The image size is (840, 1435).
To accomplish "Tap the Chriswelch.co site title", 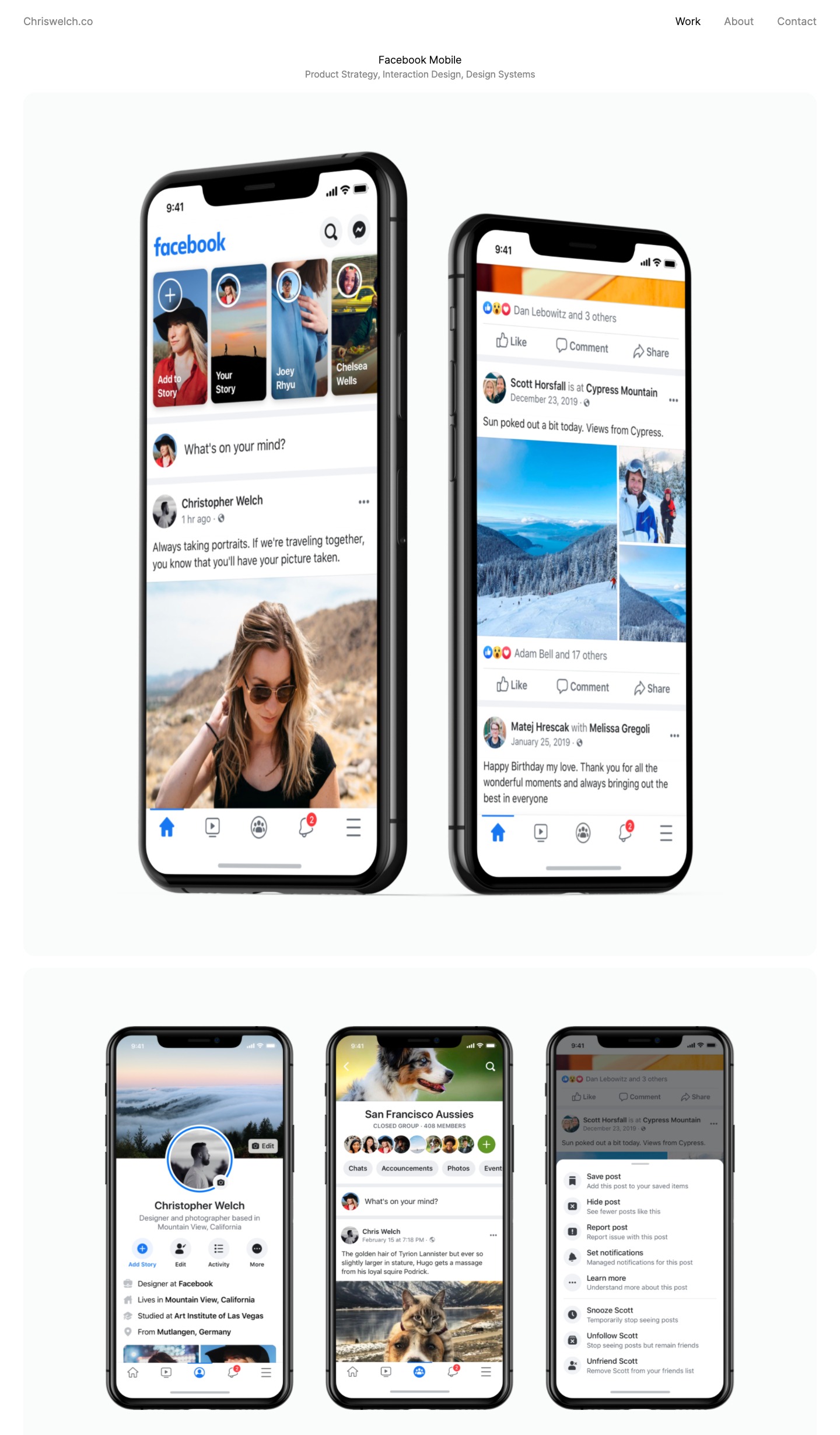I will (58, 22).
